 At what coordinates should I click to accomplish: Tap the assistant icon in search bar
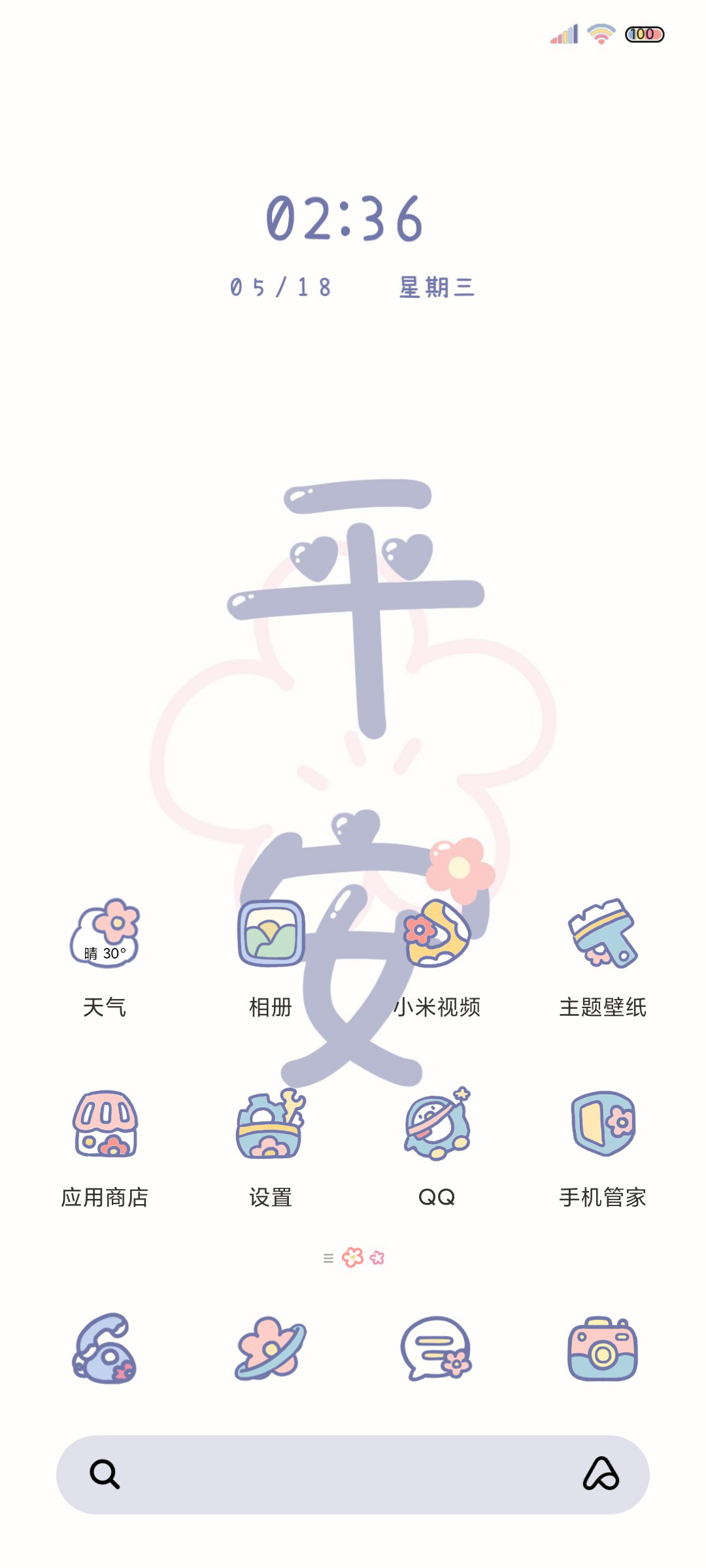coord(601,1474)
